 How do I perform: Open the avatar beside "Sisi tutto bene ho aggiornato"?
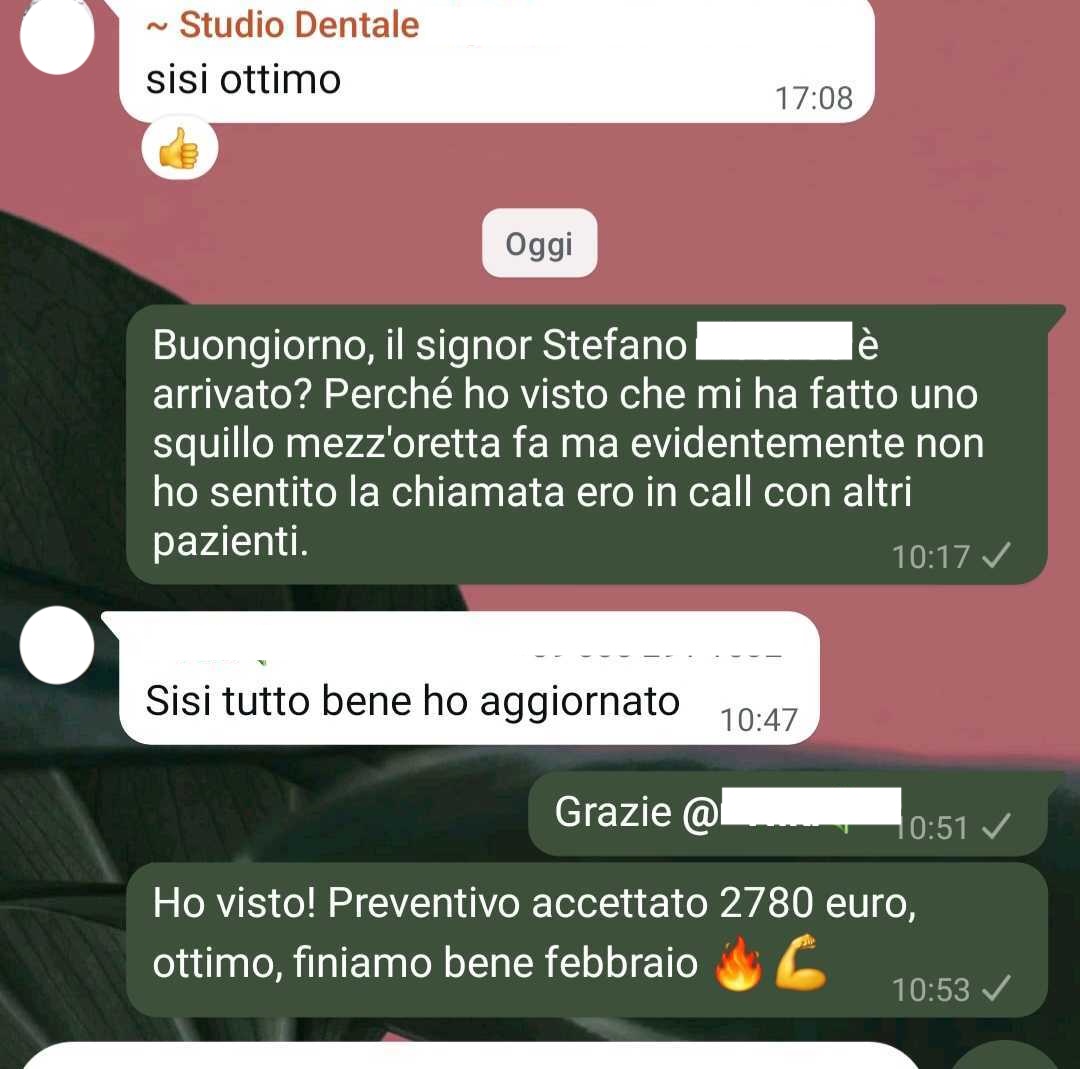57,646
